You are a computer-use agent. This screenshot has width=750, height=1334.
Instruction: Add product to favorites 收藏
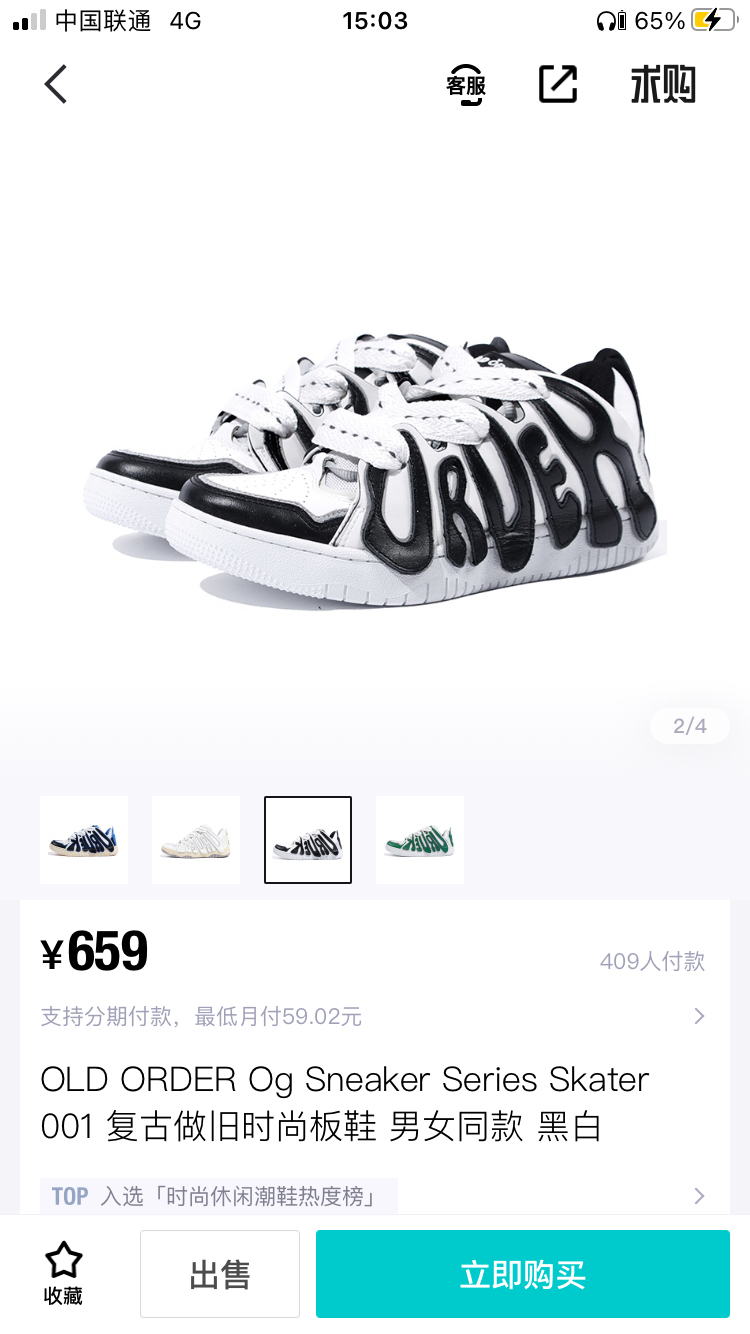click(64, 1274)
